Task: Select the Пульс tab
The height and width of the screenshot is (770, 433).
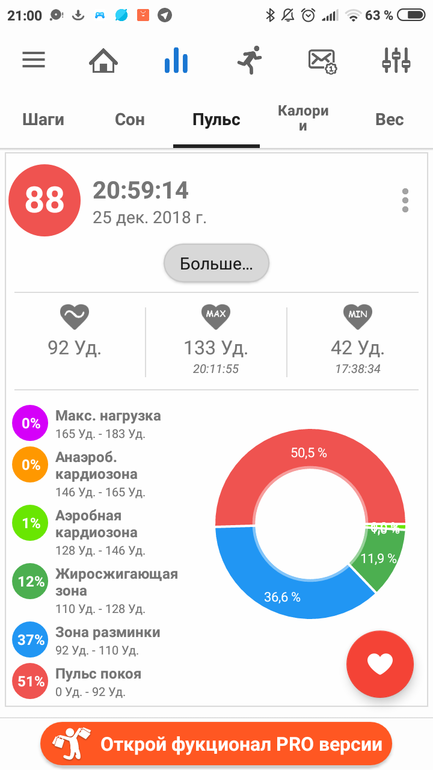Action: point(216,119)
